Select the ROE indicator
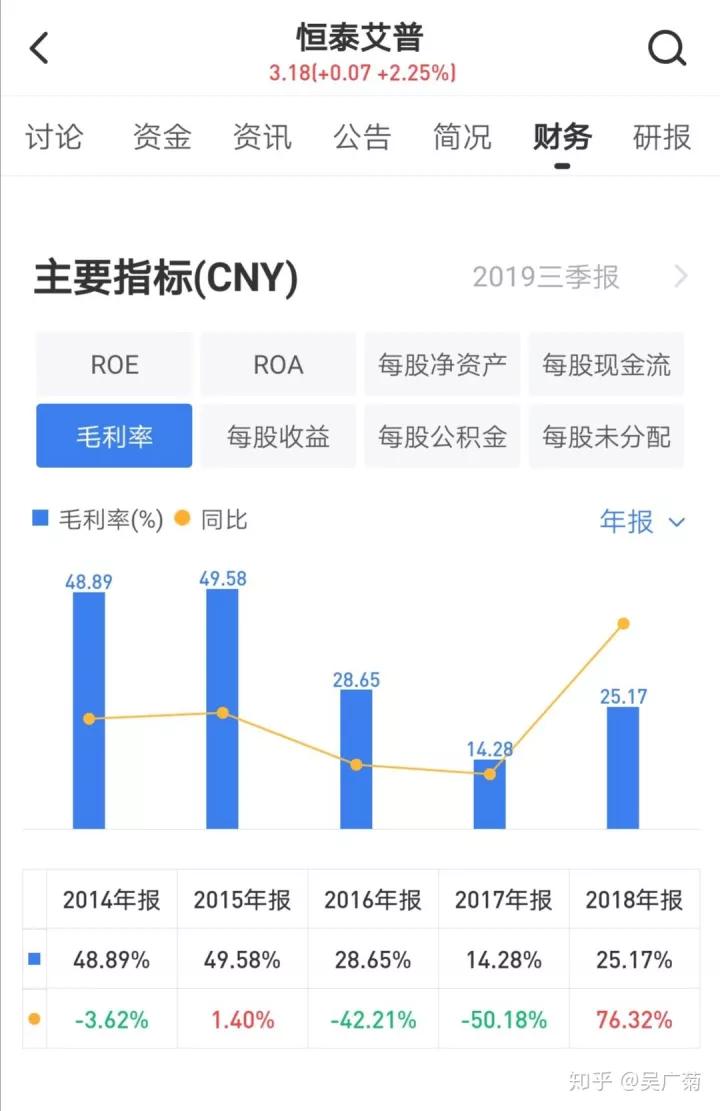This screenshot has width=720, height=1111. point(113,365)
